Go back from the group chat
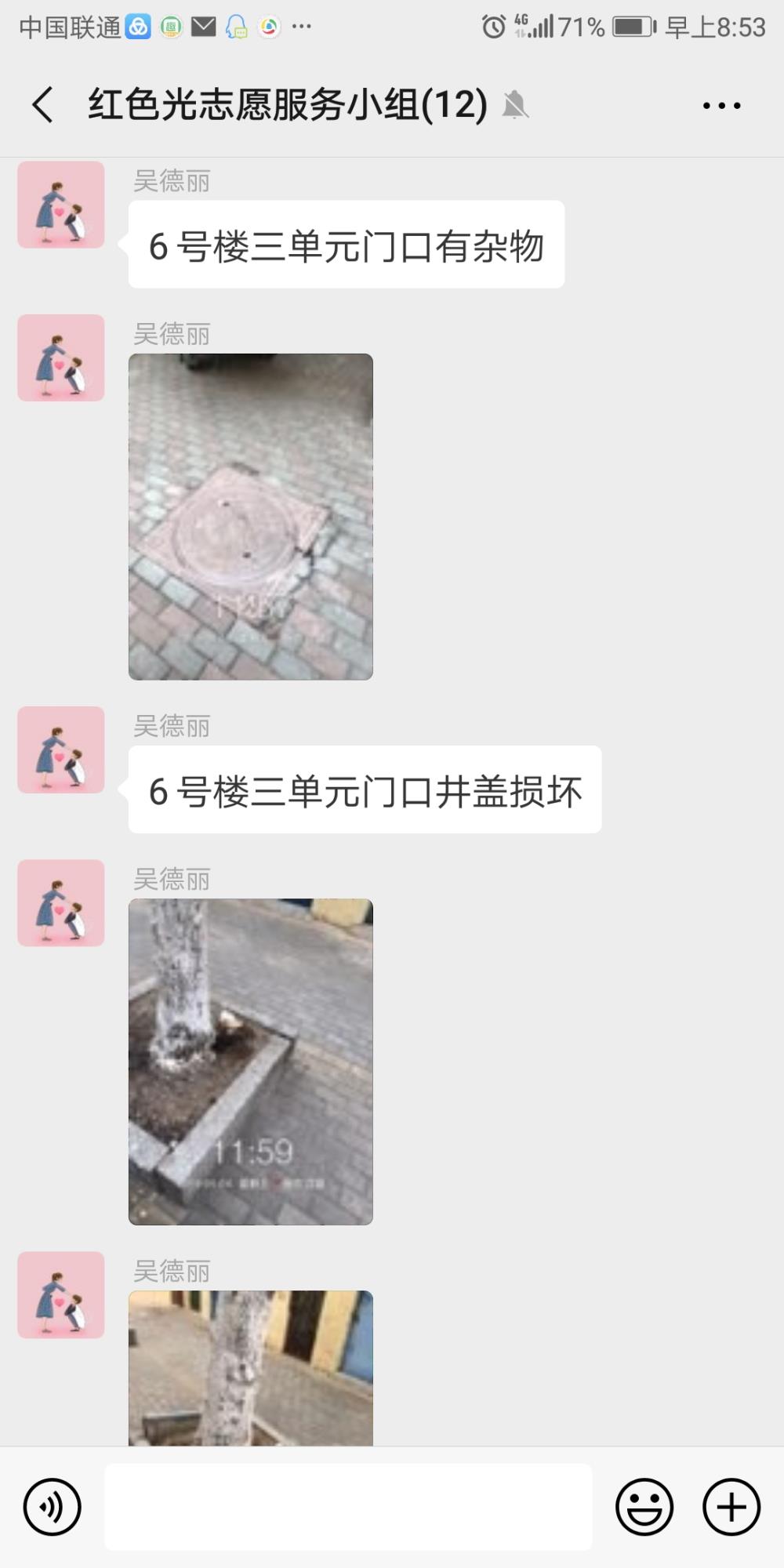 pyautogui.click(x=43, y=105)
